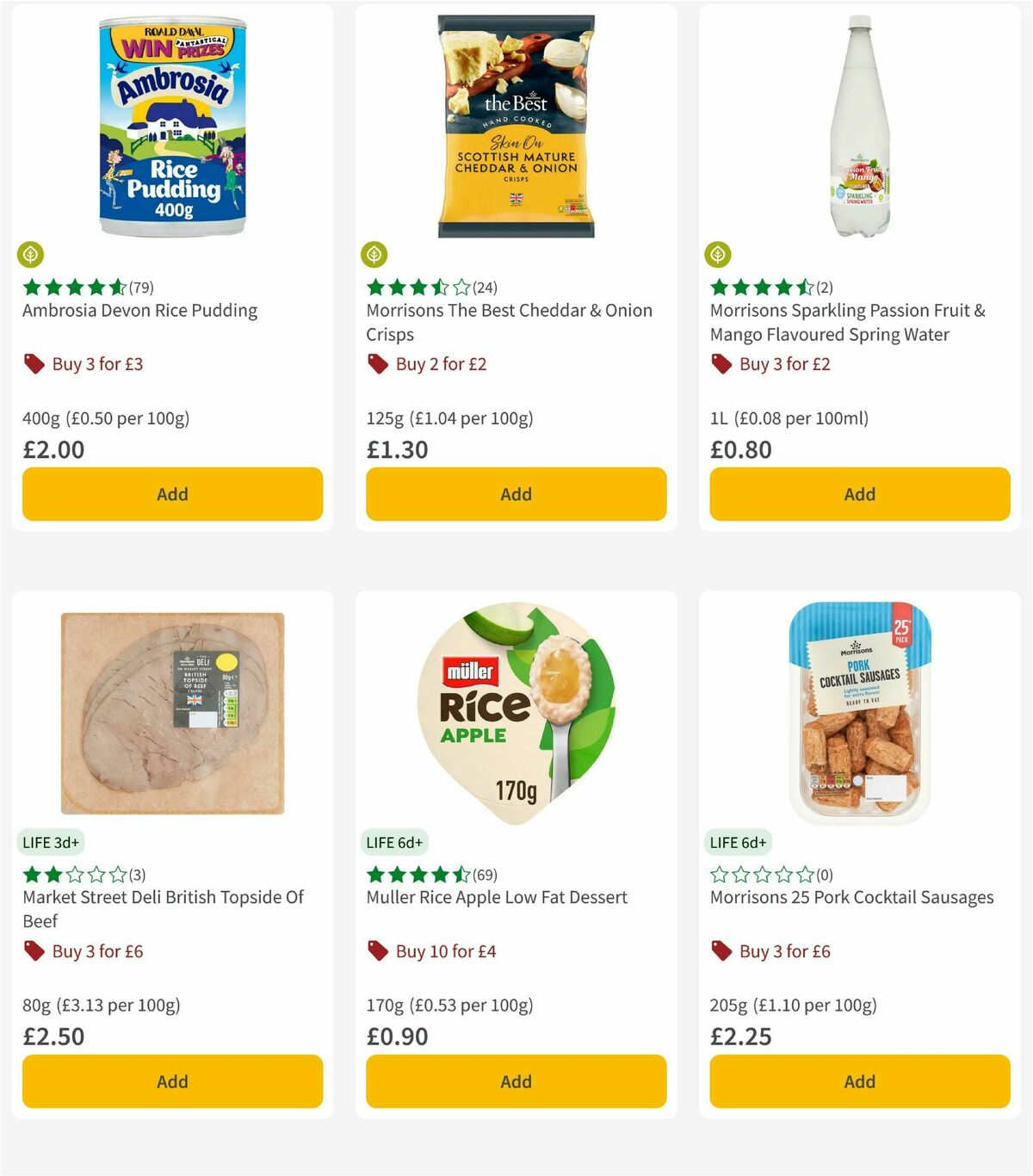Add Muller Rice Apple Low Fat Dessert
The image size is (1033, 1176).
tap(515, 1081)
